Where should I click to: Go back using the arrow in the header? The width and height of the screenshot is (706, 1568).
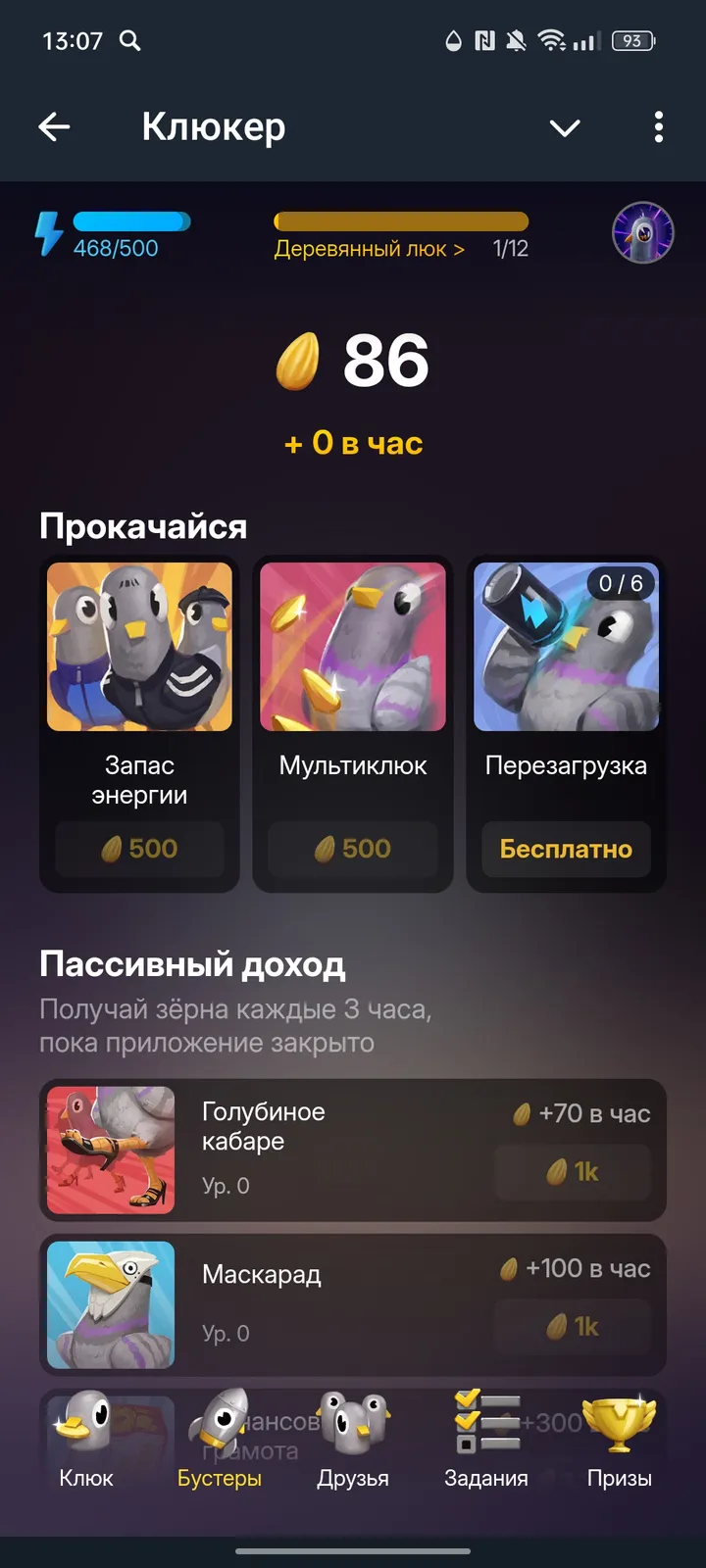[54, 126]
